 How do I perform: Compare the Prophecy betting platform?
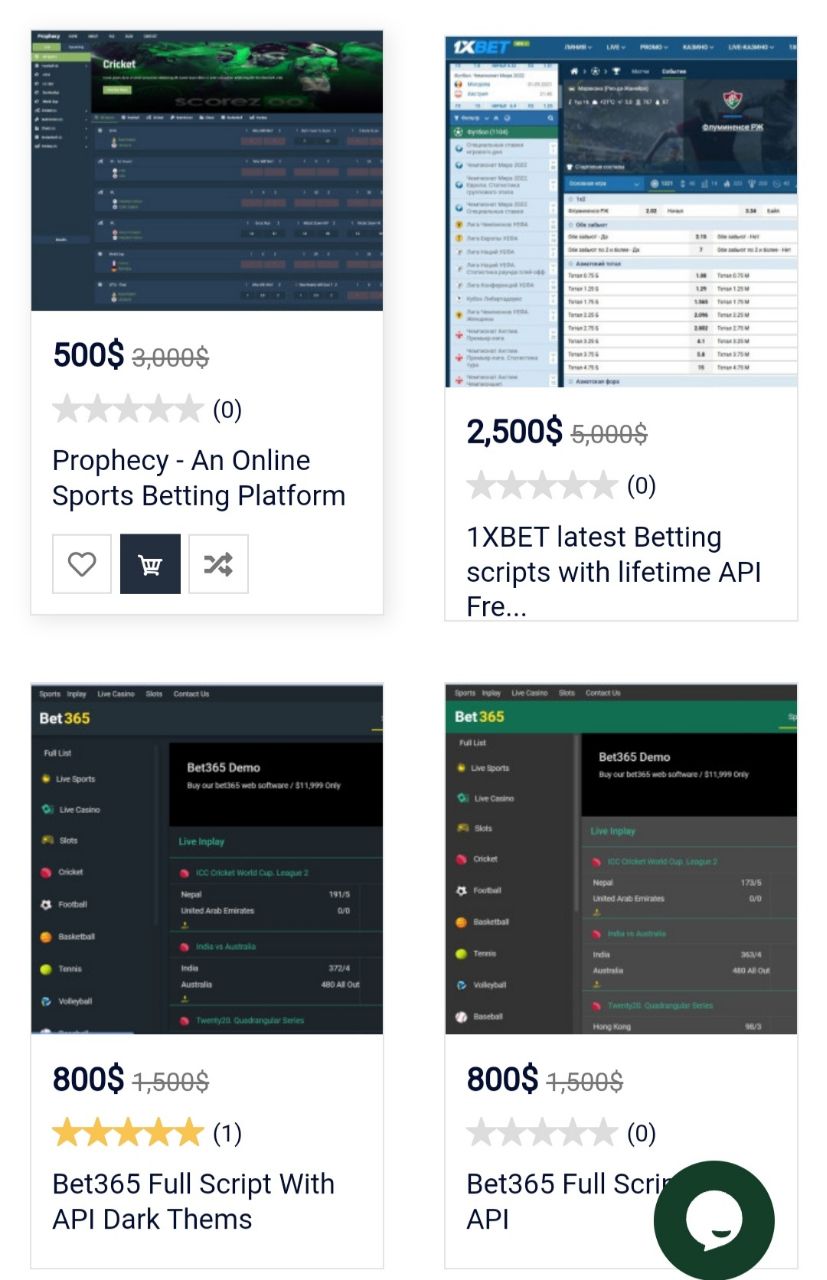(x=218, y=564)
